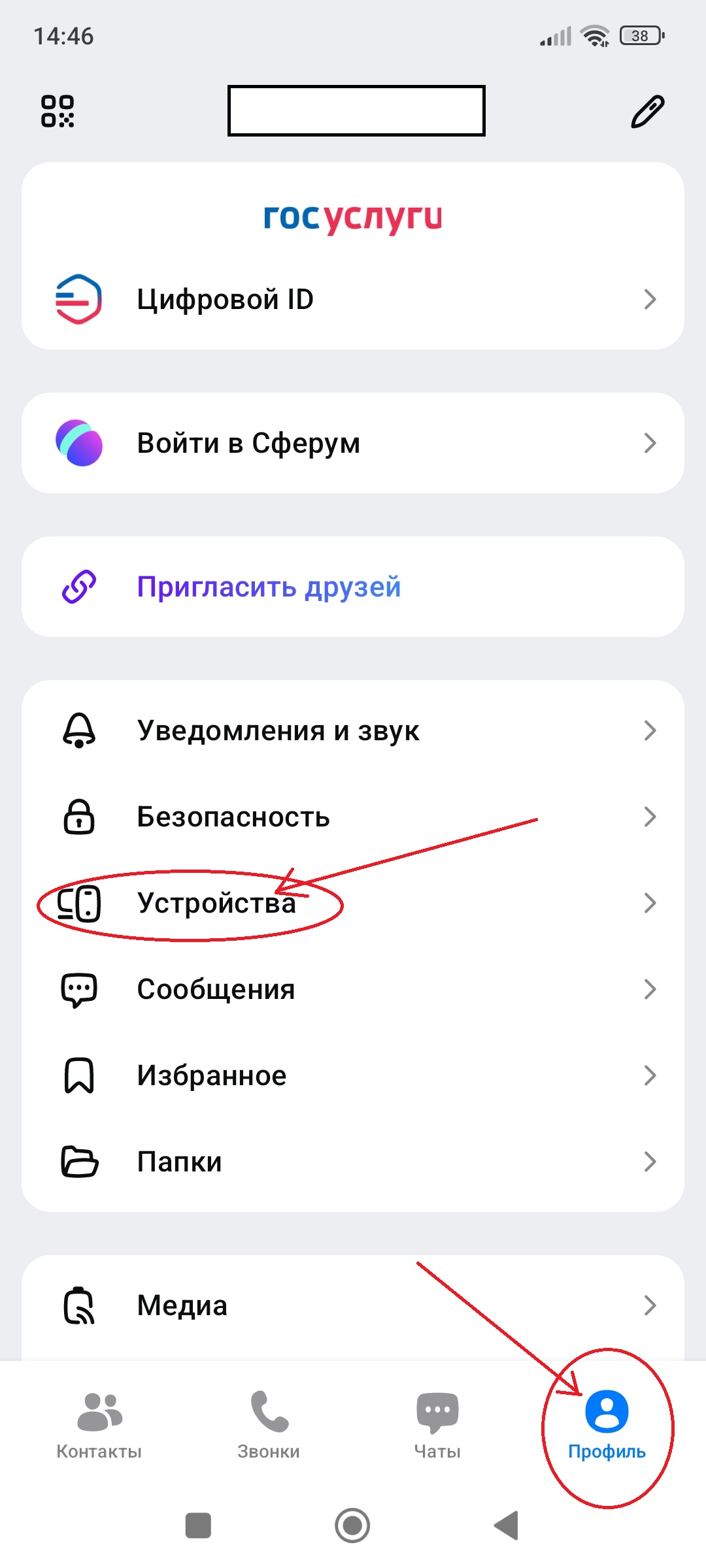Open the Устройства row
Image resolution: width=706 pixels, height=1568 pixels.
pyautogui.click(x=353, y=903)
